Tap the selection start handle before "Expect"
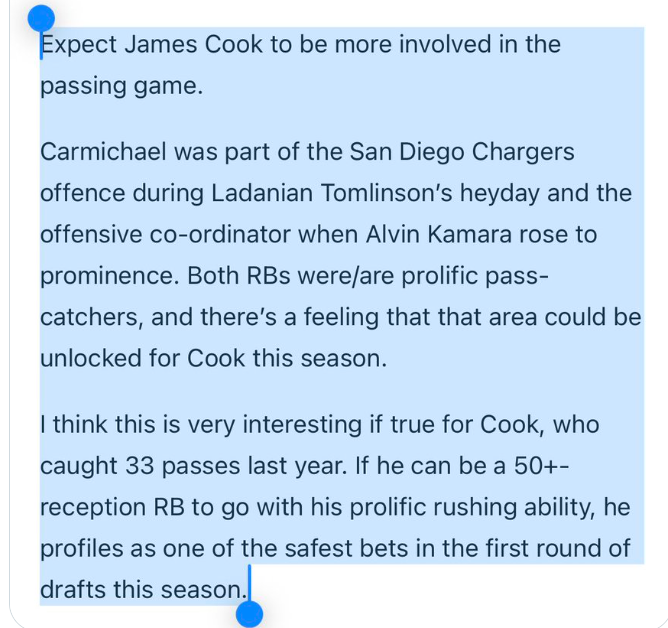 [x=41, y=20]
